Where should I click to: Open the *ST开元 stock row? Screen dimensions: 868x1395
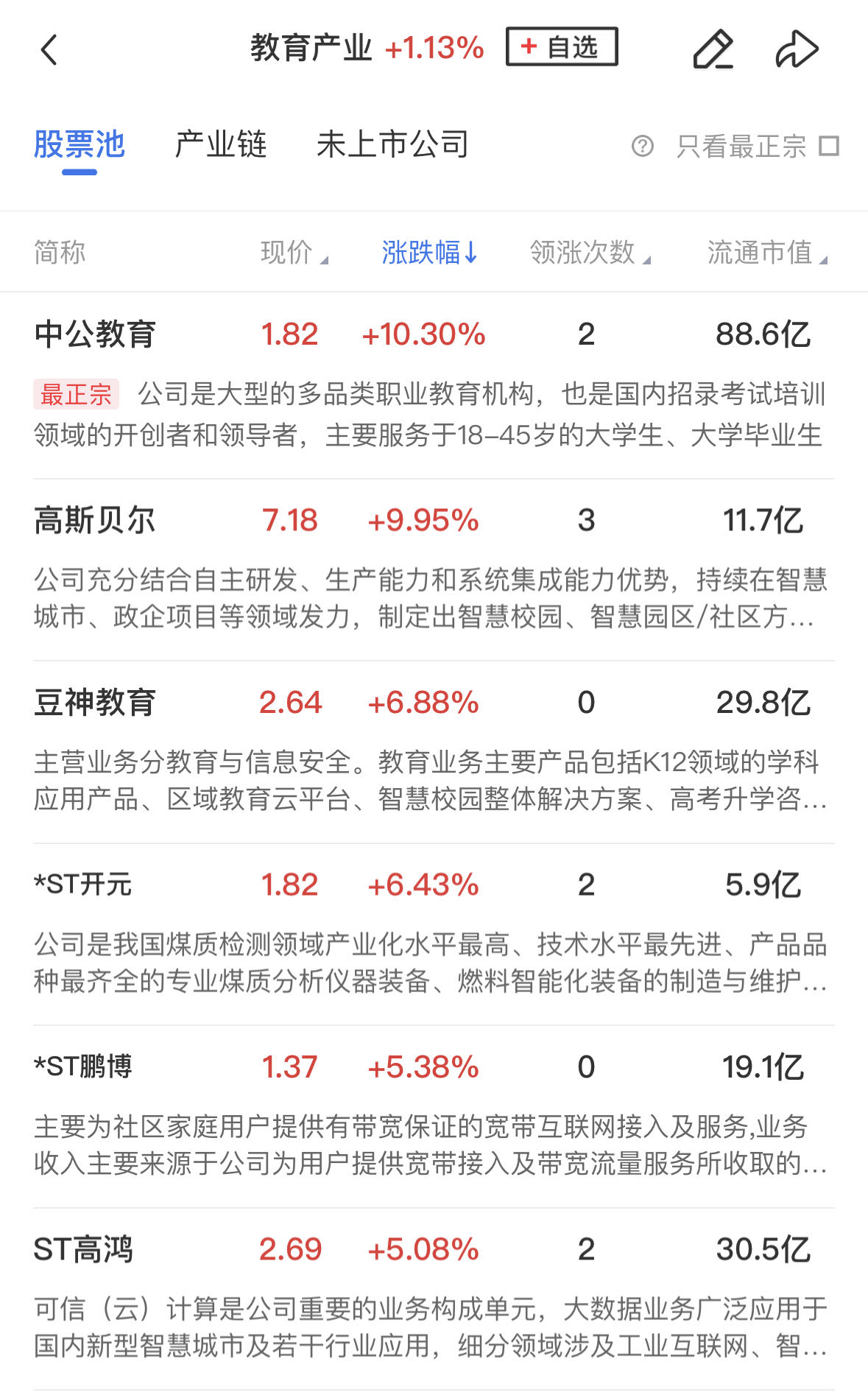click(x=83, y=885)
